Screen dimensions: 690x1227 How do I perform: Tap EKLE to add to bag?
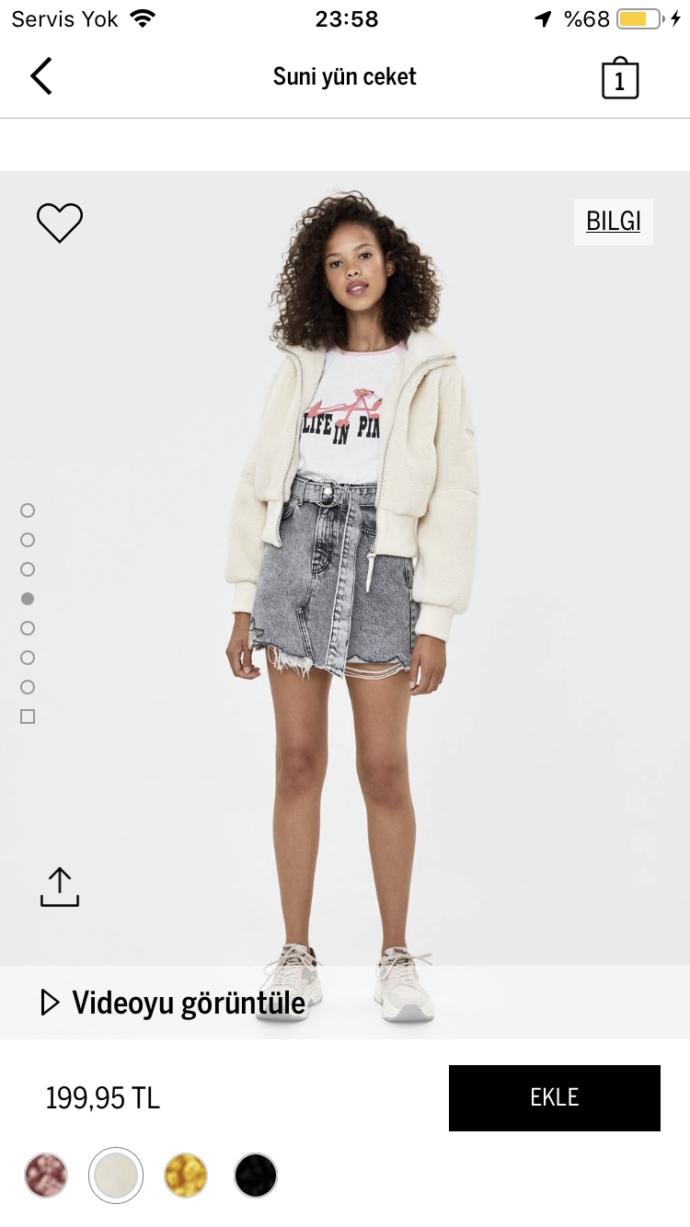pos(554,1097)
